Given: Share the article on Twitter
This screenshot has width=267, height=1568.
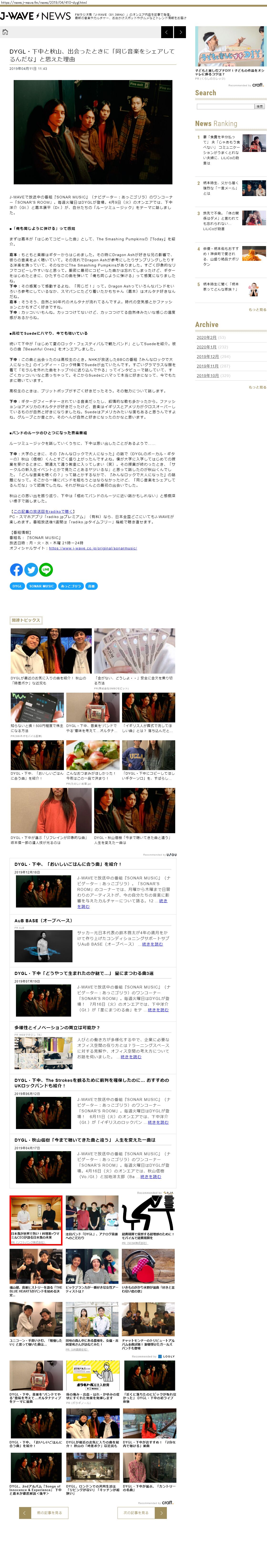Looking at the screenshot, I should coord(31,570).
